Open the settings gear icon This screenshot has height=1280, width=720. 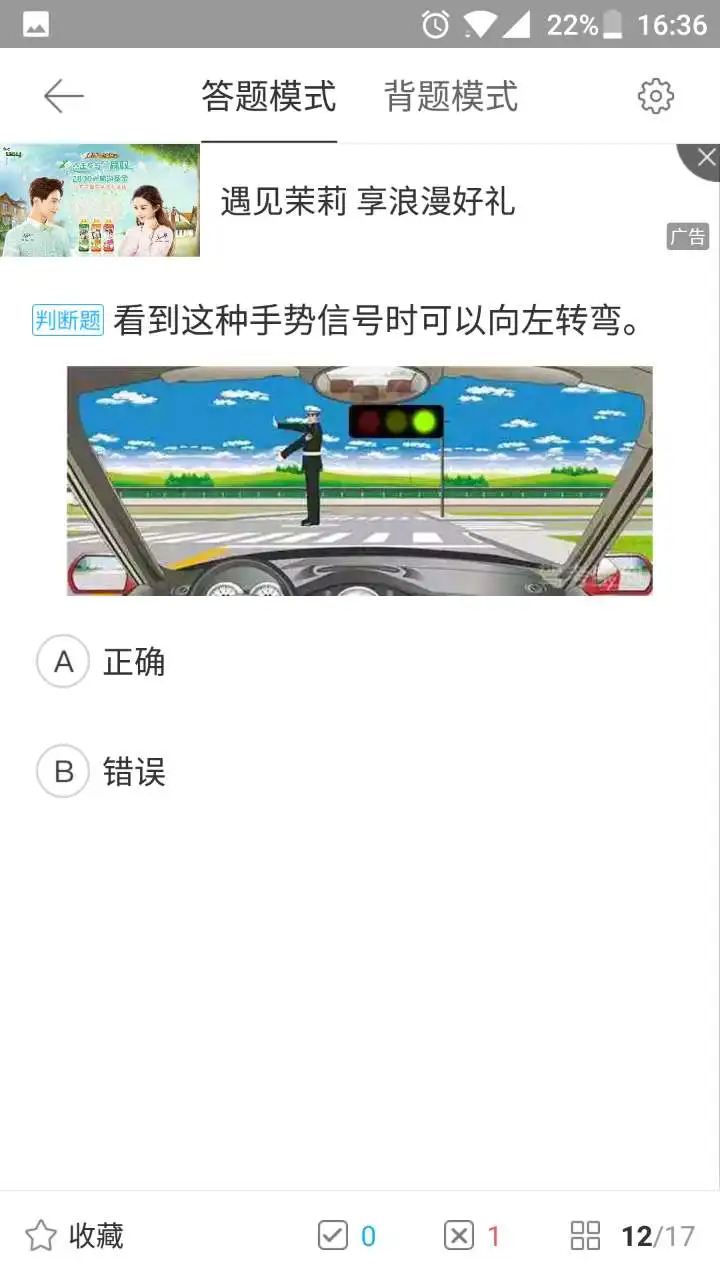(x=655, y=97)
